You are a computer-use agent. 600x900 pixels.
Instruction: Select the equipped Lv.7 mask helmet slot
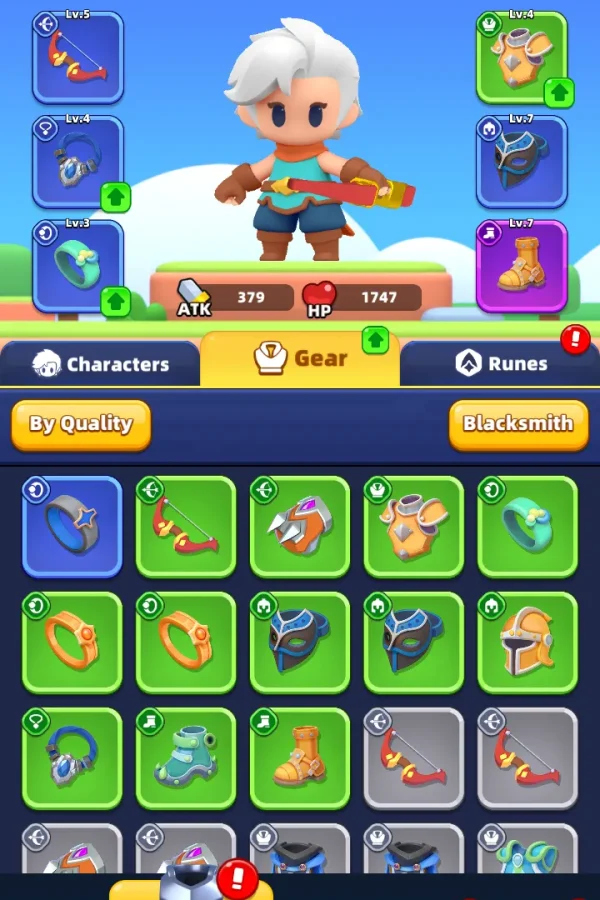coord(522,162)
